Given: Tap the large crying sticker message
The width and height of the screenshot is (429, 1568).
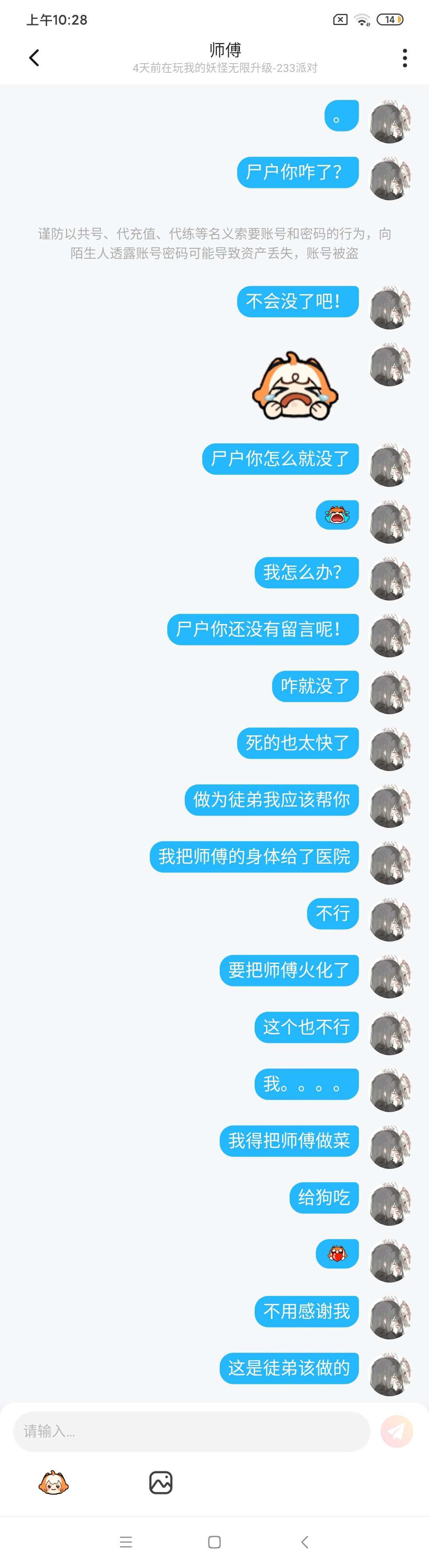Looking at the screenshot, I should tap(295, 386).
